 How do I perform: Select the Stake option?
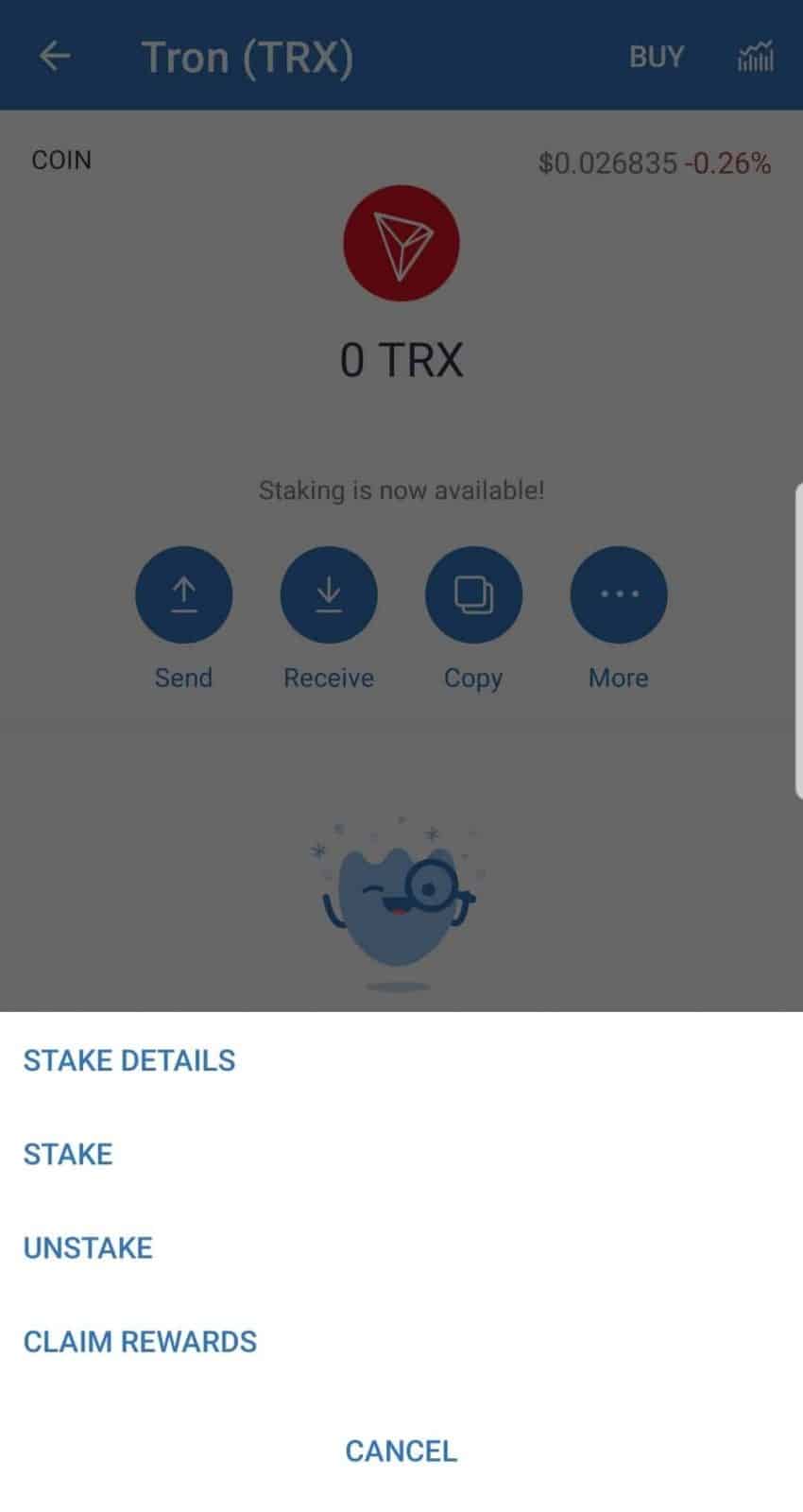pyautogui.click(x=68, y=1154)
